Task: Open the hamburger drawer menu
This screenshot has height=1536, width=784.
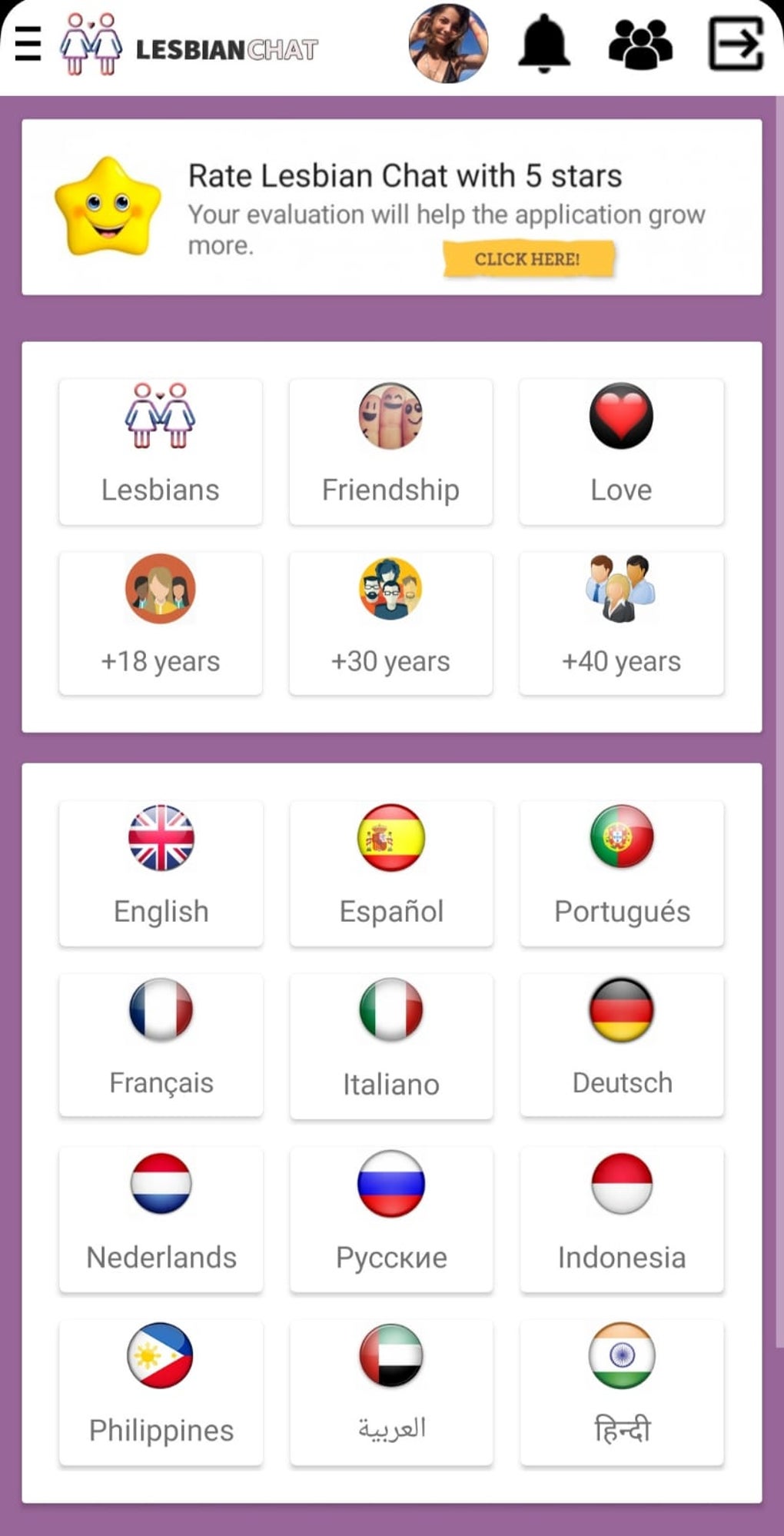Action: tap(28, 44)
